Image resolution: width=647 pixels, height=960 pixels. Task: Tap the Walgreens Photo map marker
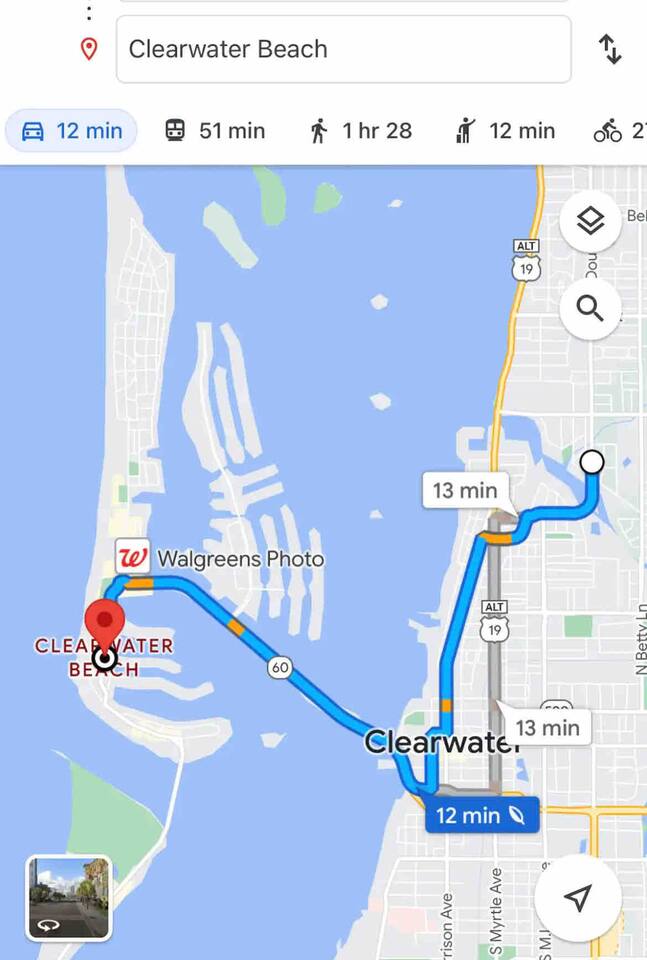tap(133, 558)
